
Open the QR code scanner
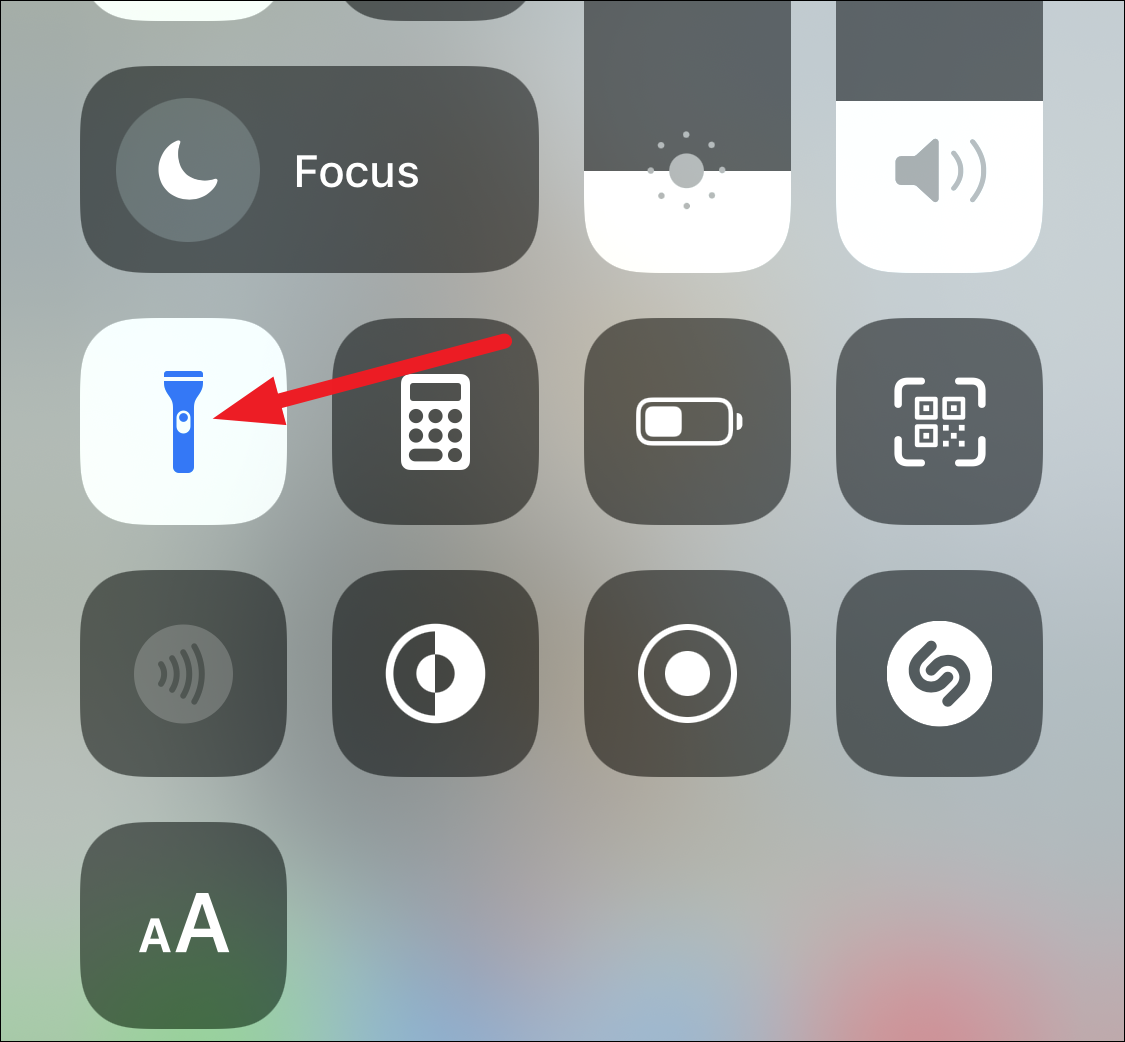click(x=939, y=421)
